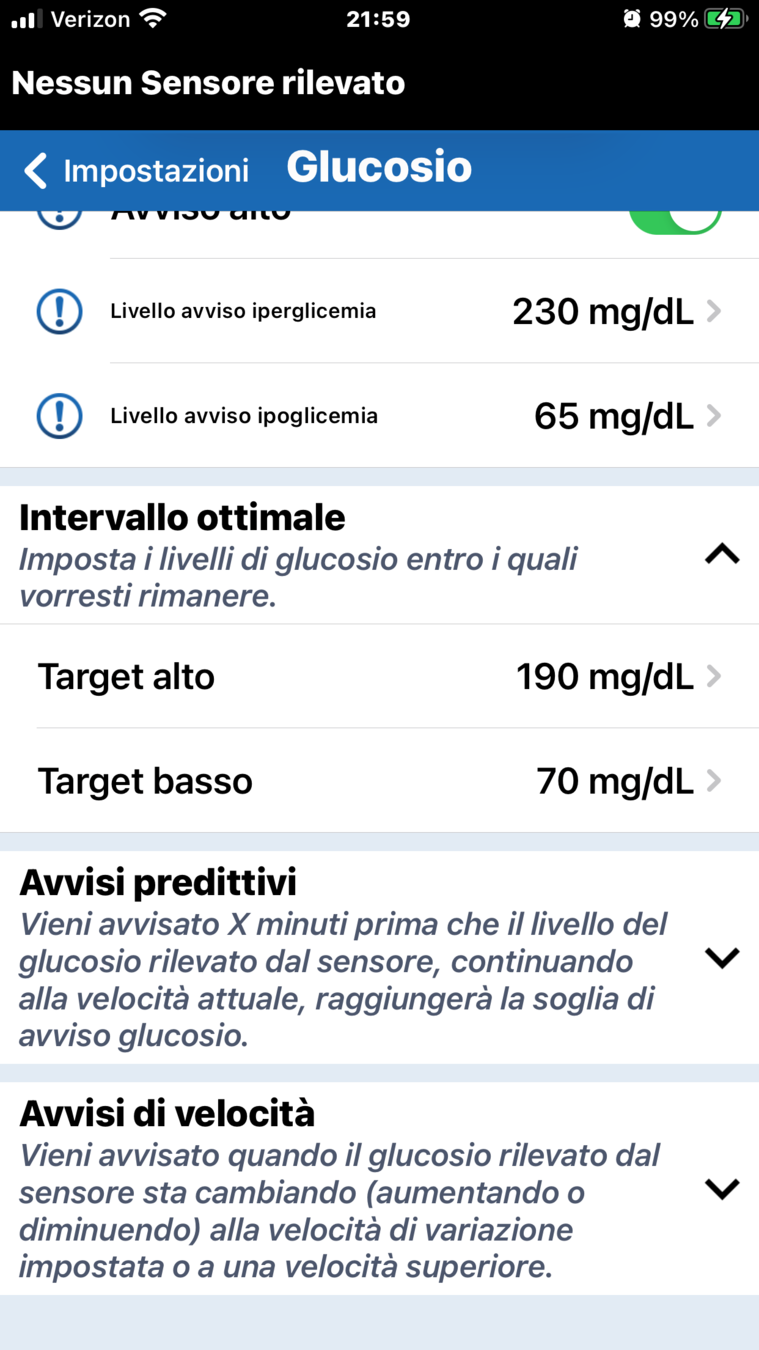Change the Target basso value
The image size is (759, 1350).
(x=400, y=781)
